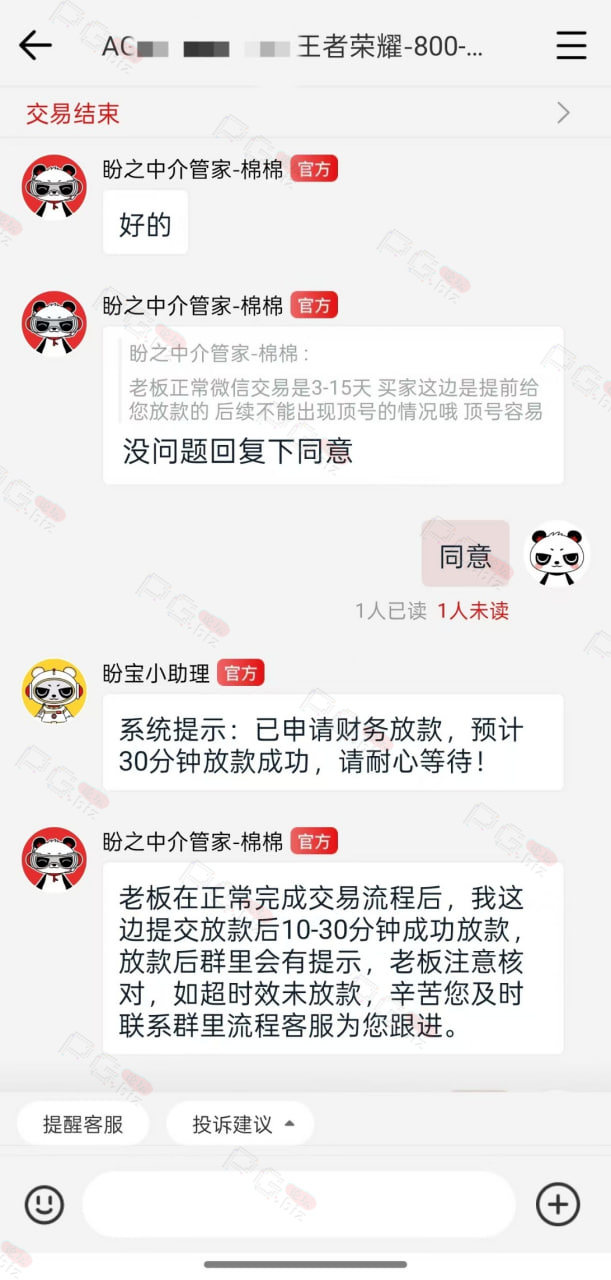Open the 盼宝小助理 avatar profile

click(54, 690)
